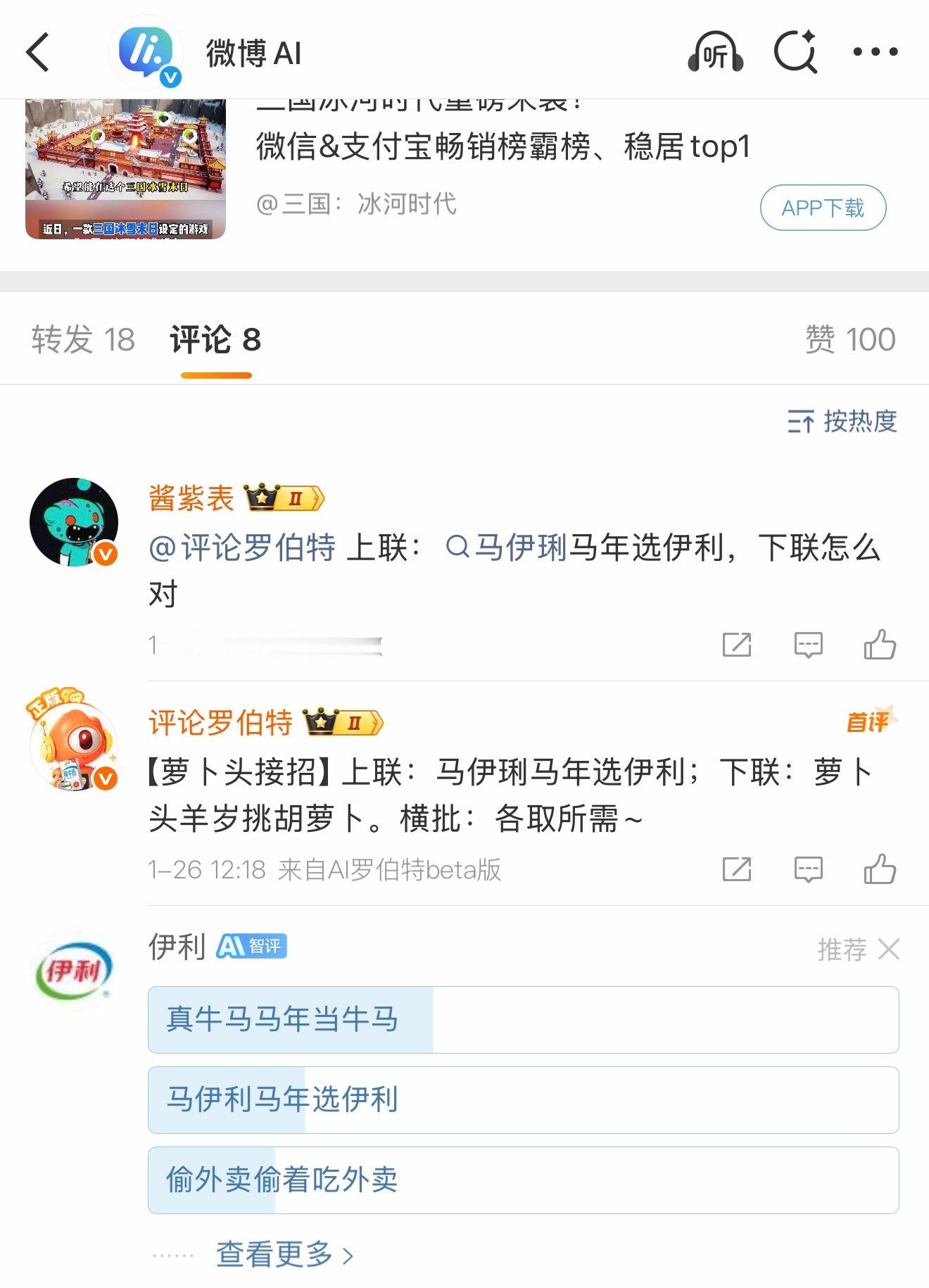
Task: Tap 伊利's circular brand avatar
Action: coord(75,971)
